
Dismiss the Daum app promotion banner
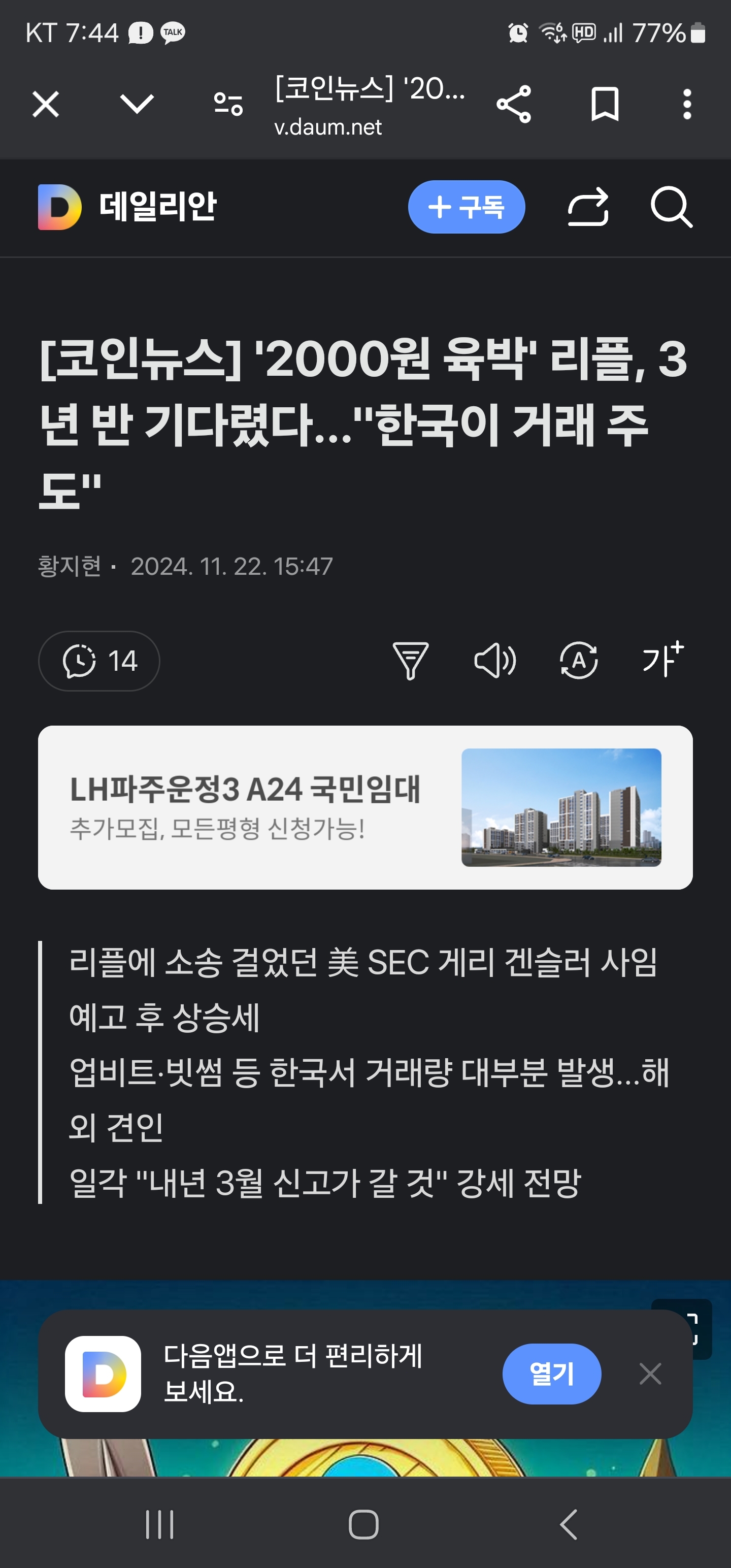point(651,1374)
